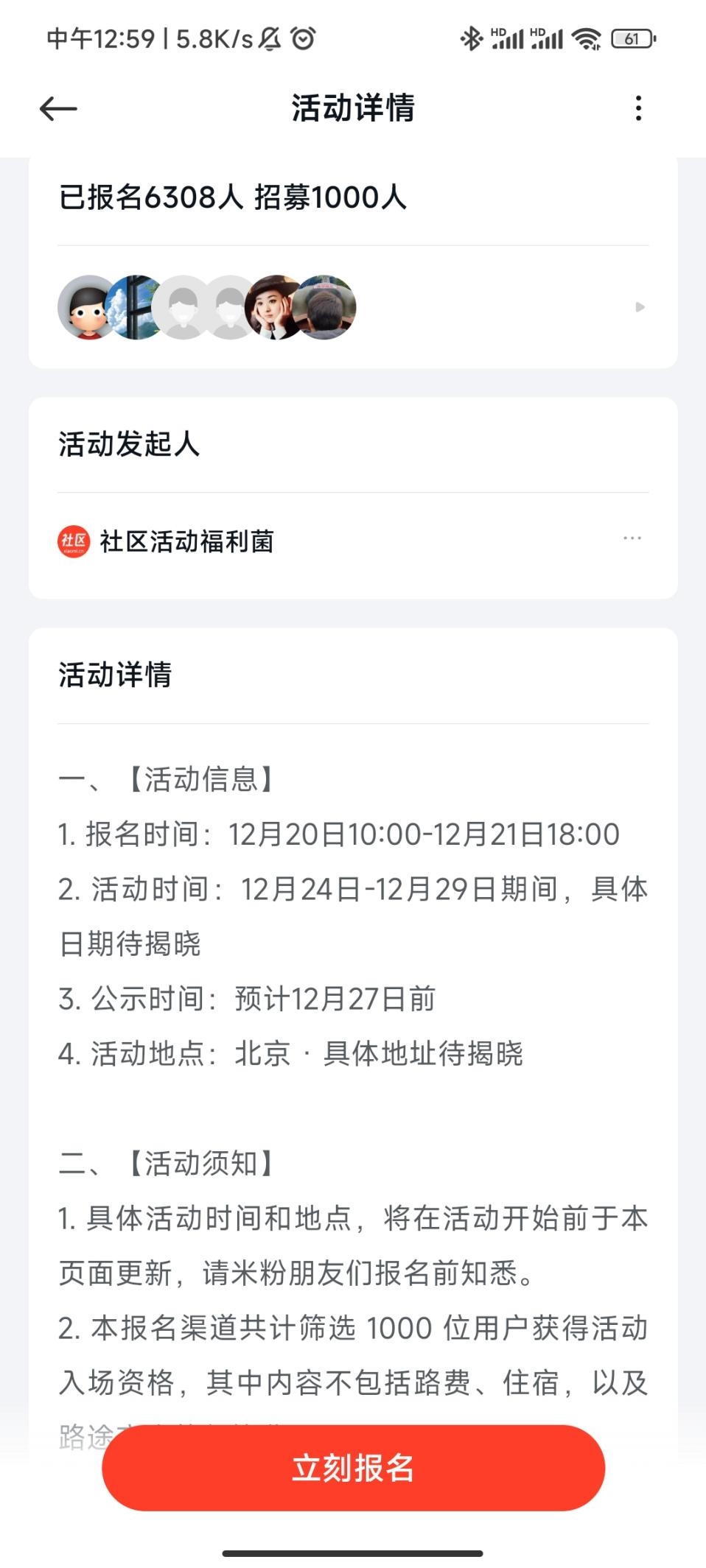Screen dimensions: 706x1568
Task: Go back using the top-left arrow
Action: point(58,109)
